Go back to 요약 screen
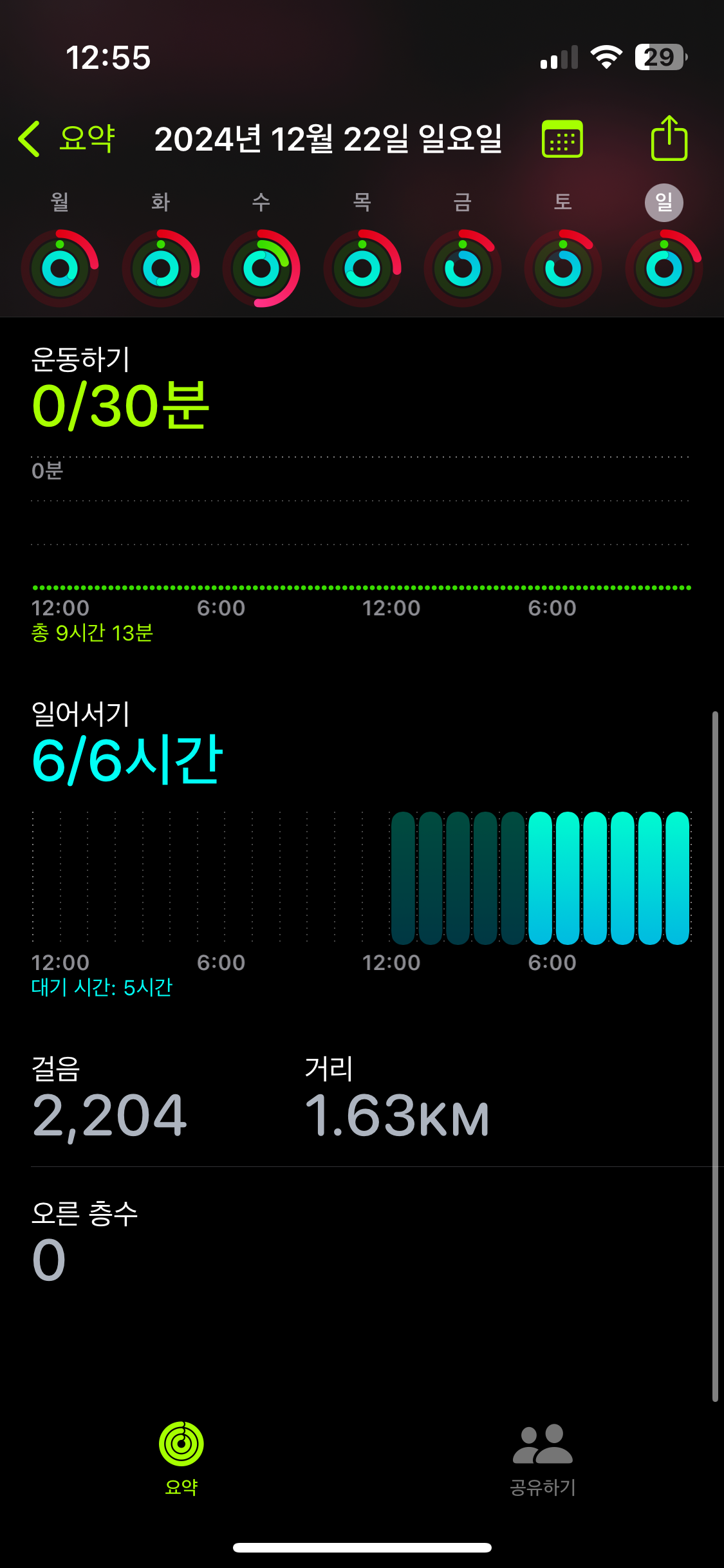 67,138
